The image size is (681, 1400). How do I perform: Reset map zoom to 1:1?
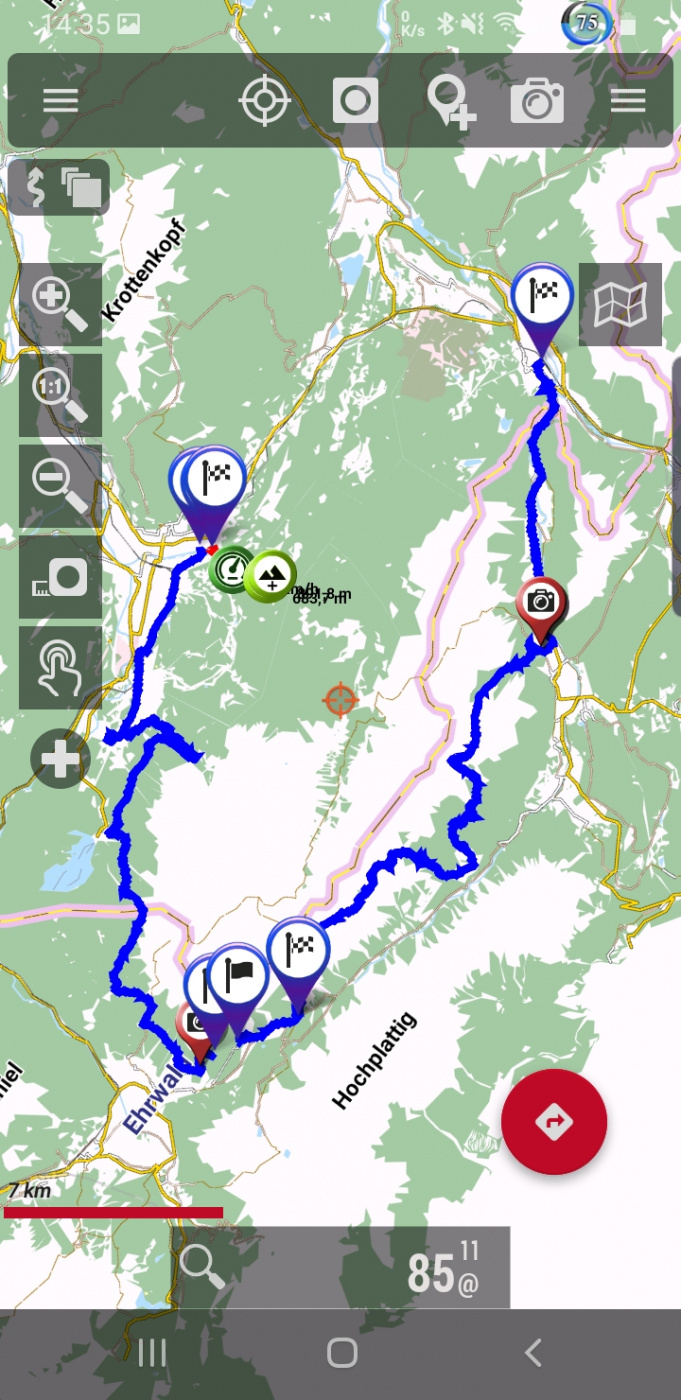tap(60, 394)
